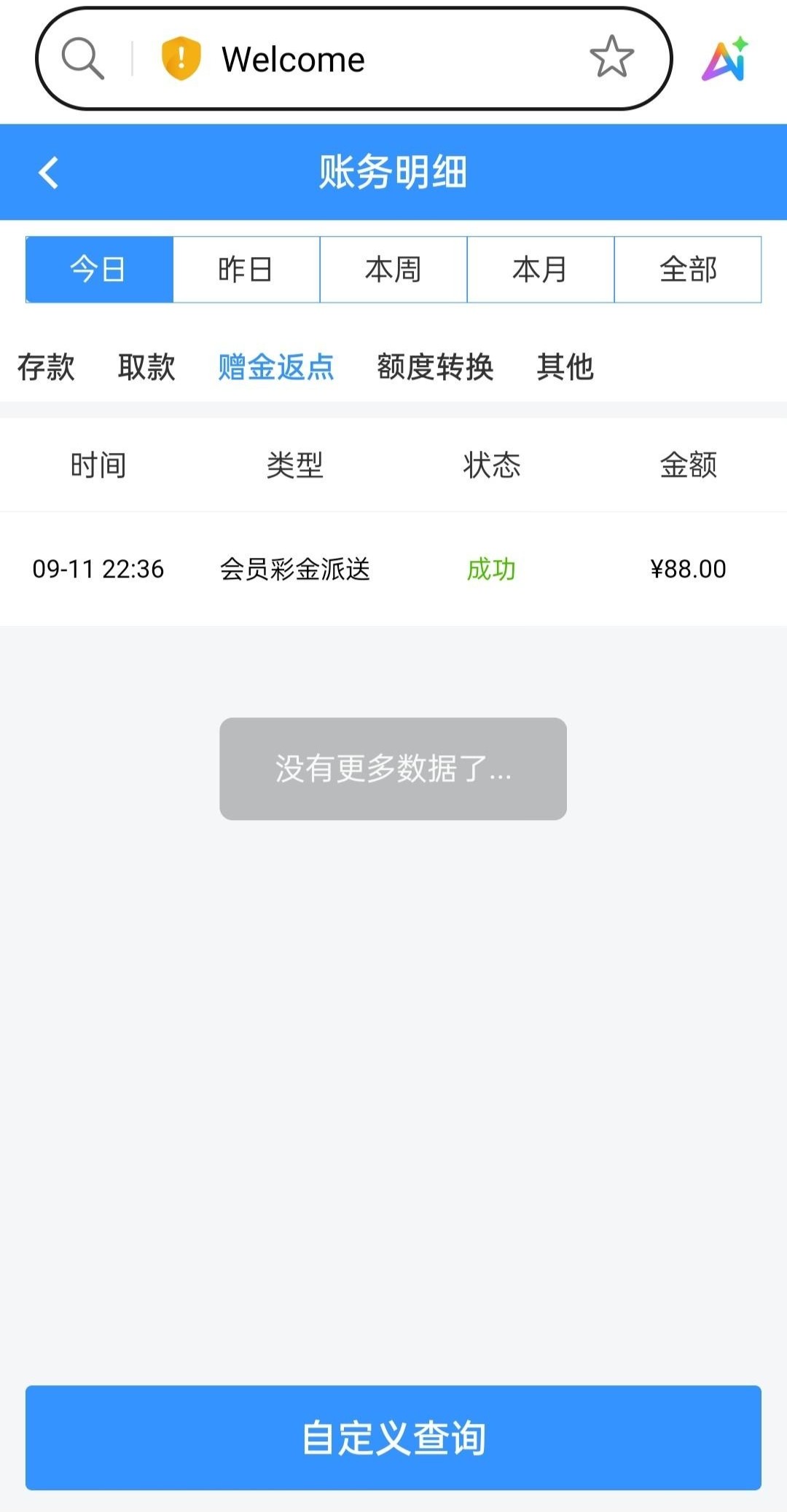View 全部 records

pos(688,269)
